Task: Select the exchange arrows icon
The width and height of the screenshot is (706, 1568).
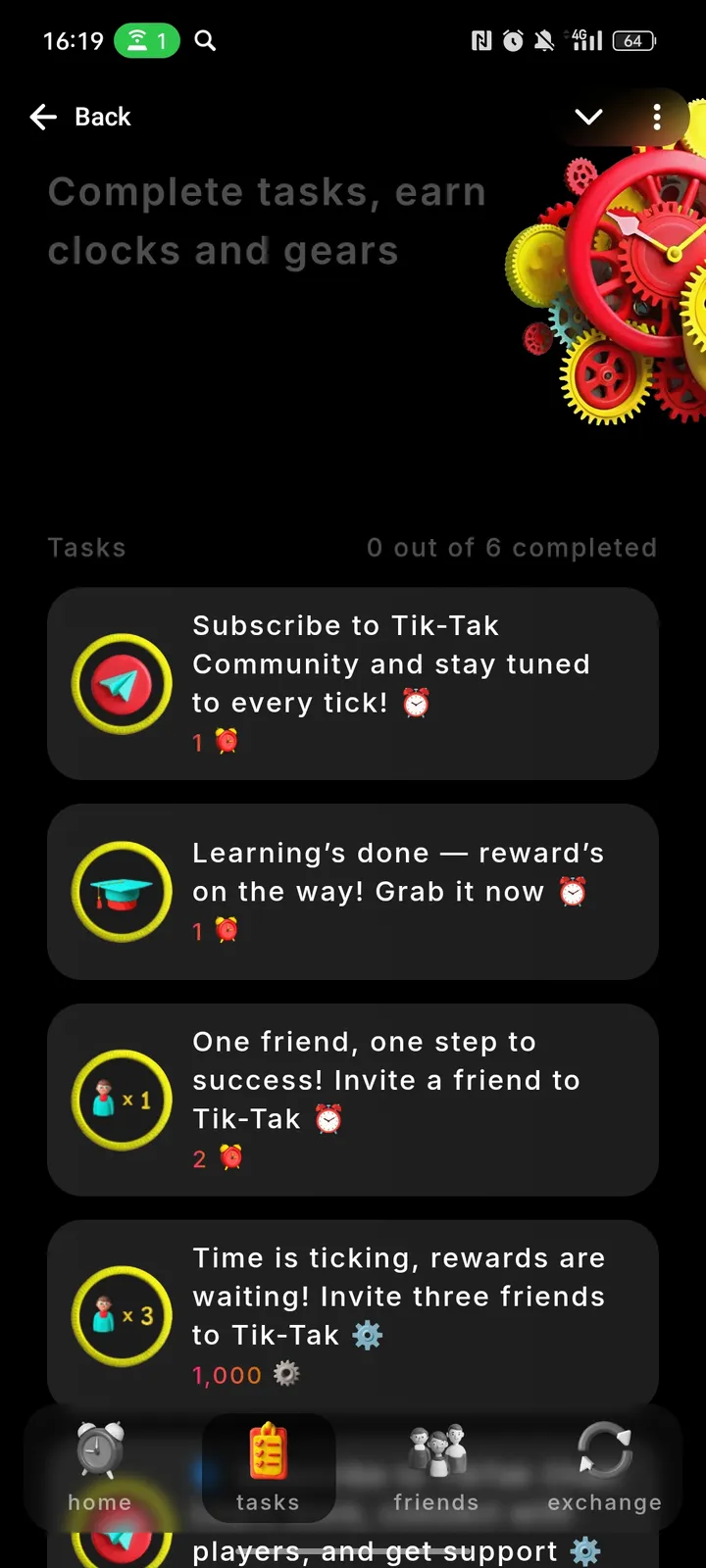Action: coord(604,1448)
